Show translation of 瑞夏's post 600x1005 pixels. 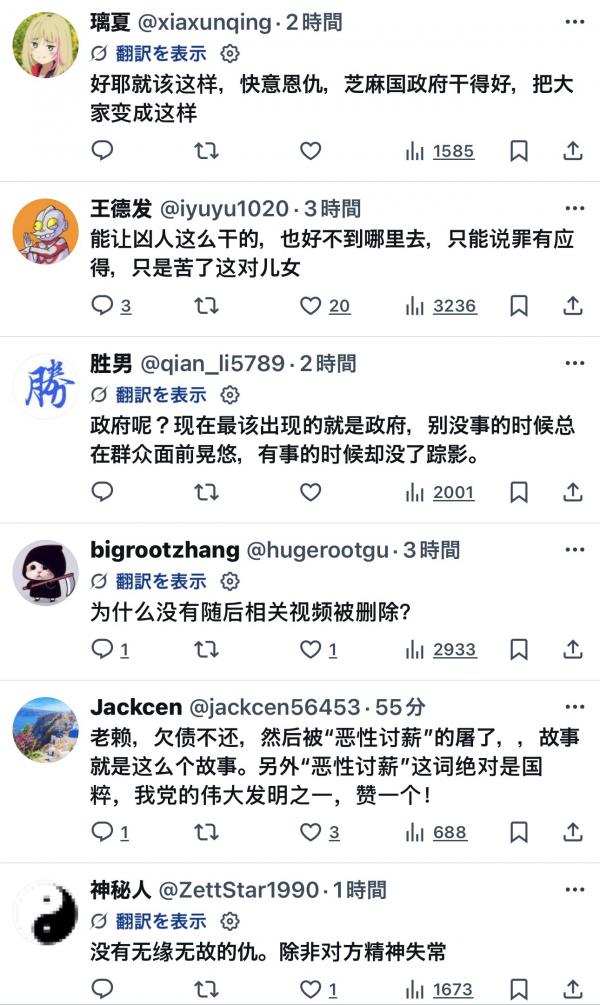pos(160,53)
